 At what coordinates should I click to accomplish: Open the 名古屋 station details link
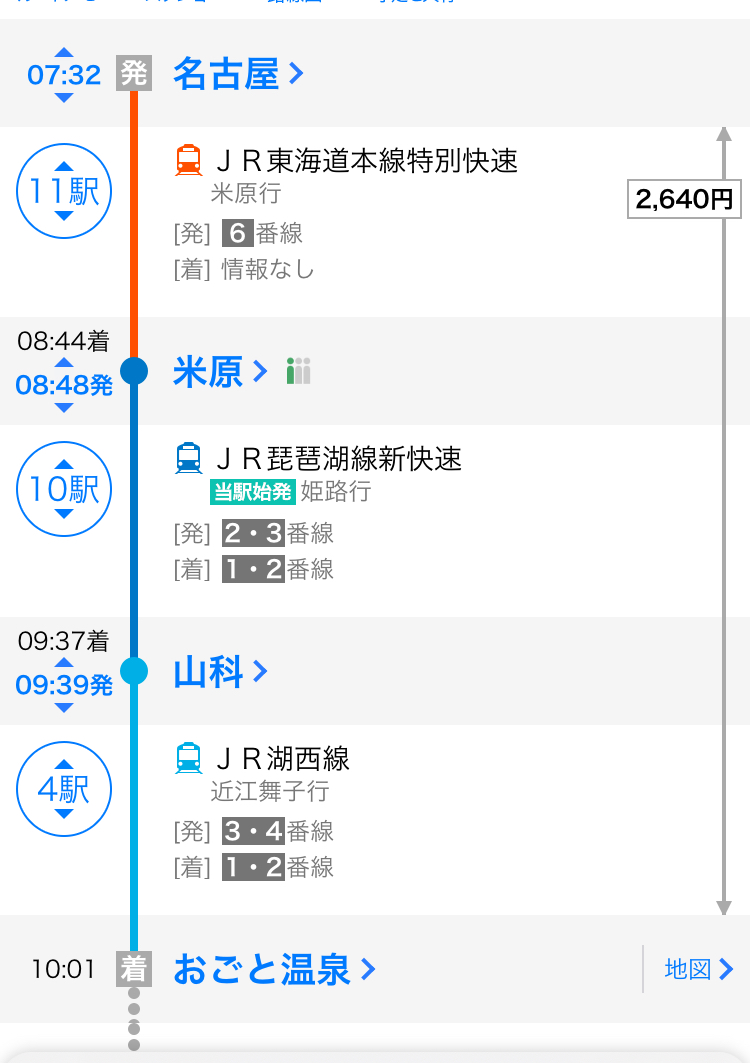point(237,73)
